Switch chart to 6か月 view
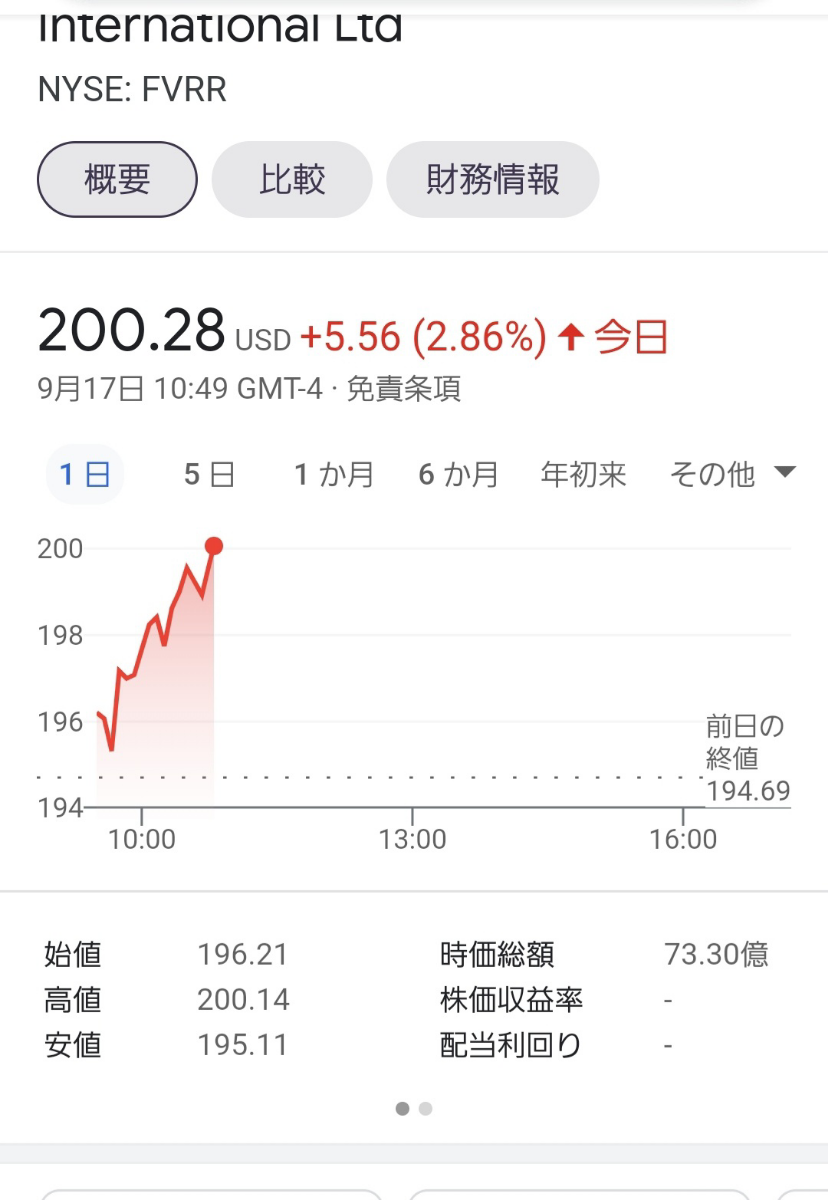Image resolution: width=828 pixels, height=1200 pixels. (x=457, y=474)
